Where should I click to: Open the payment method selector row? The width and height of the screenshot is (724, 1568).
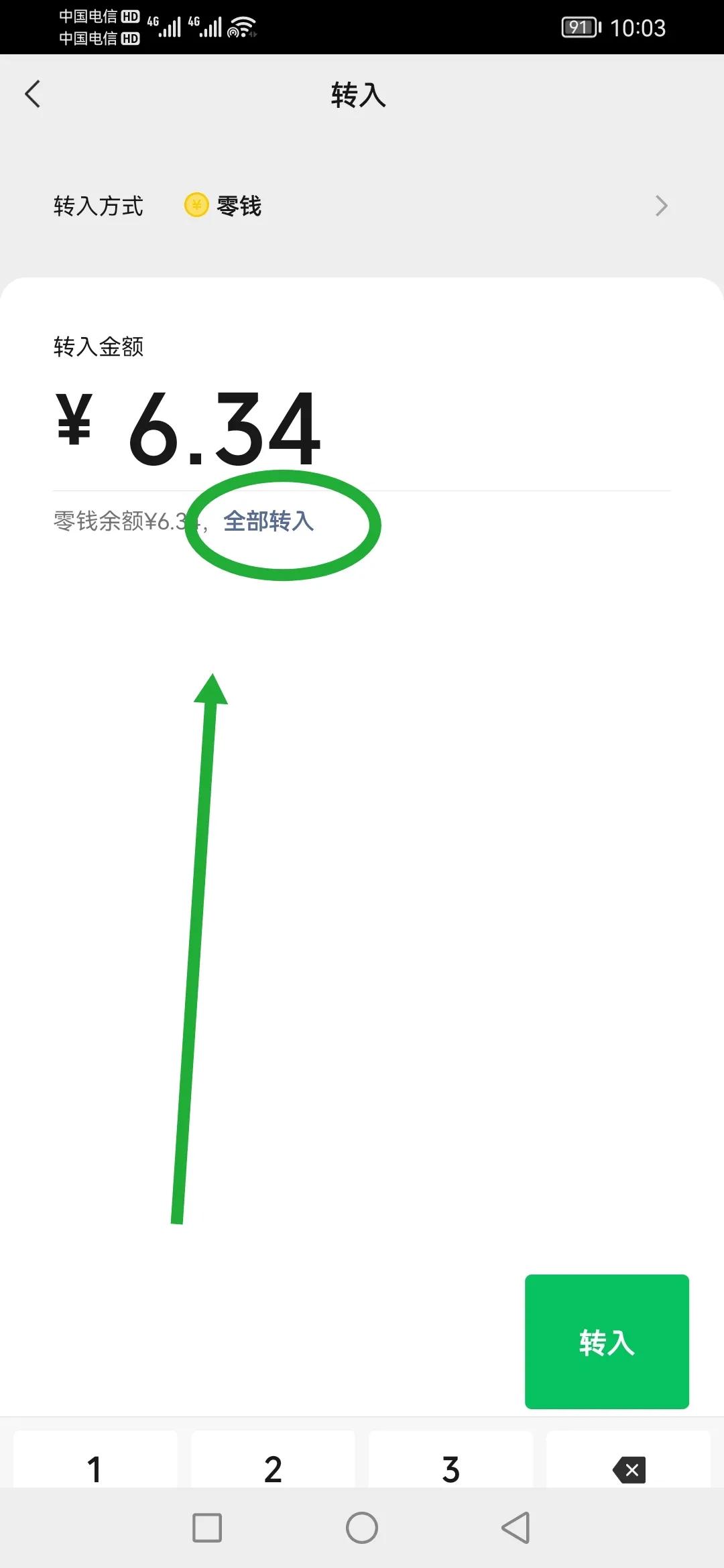click(x=362, y=206)
